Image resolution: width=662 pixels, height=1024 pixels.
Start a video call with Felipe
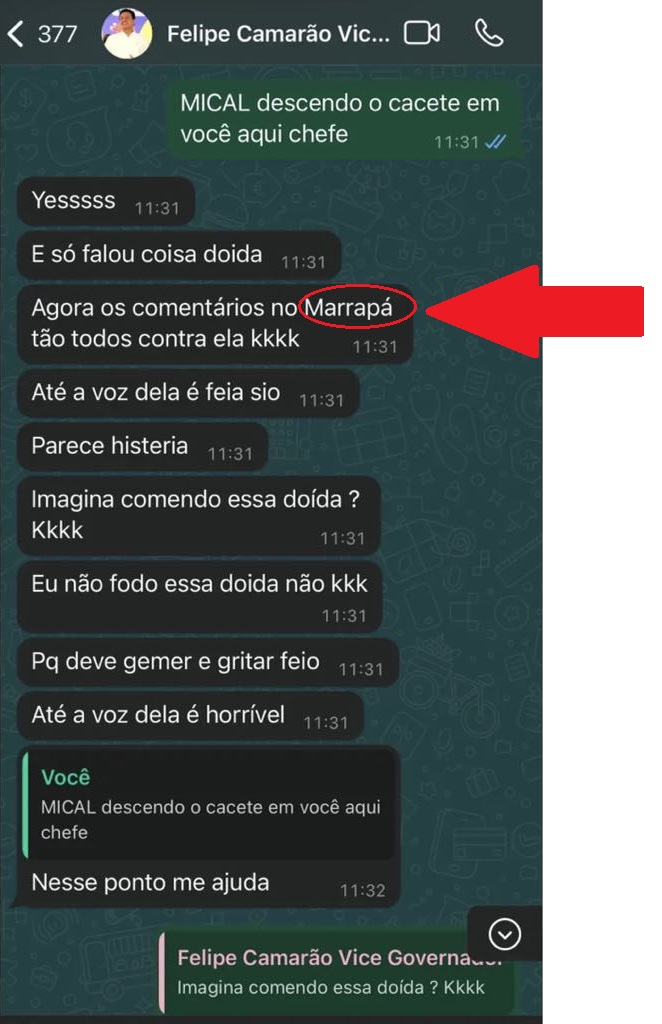tap(422, 34)
